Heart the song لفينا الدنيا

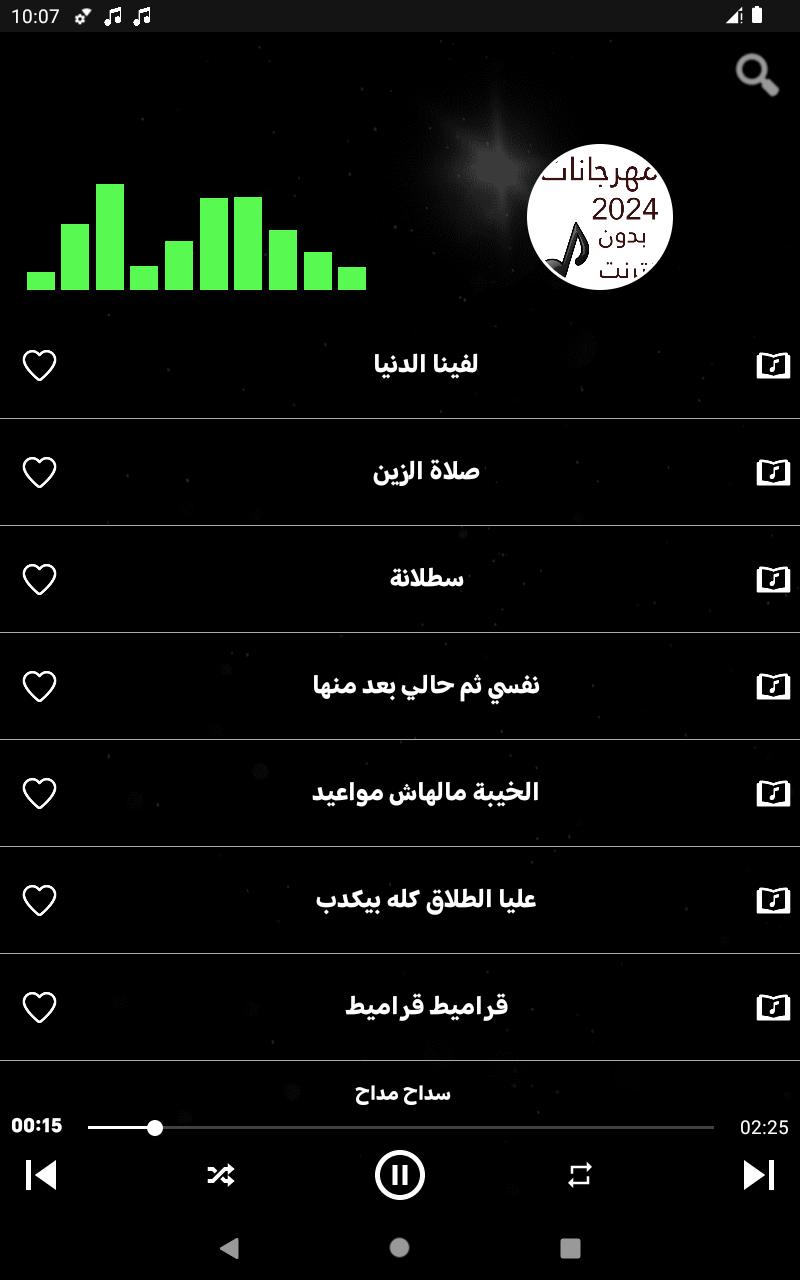point(40,365)
